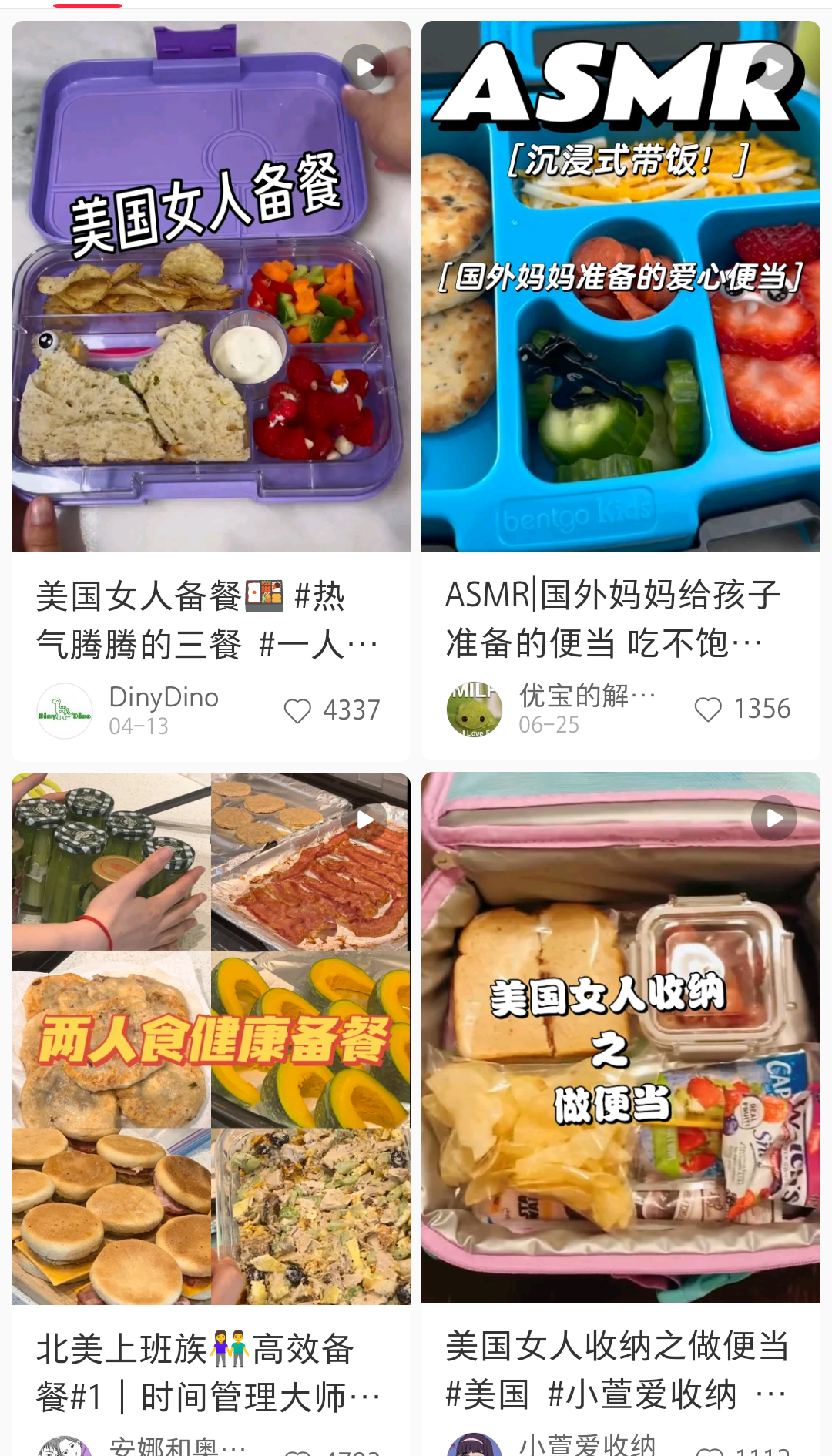Image resolution: width=832 pixels, height=1456 pixels.
Task: Open the 小萱爱收纳 author profile
Action: 586,1444
